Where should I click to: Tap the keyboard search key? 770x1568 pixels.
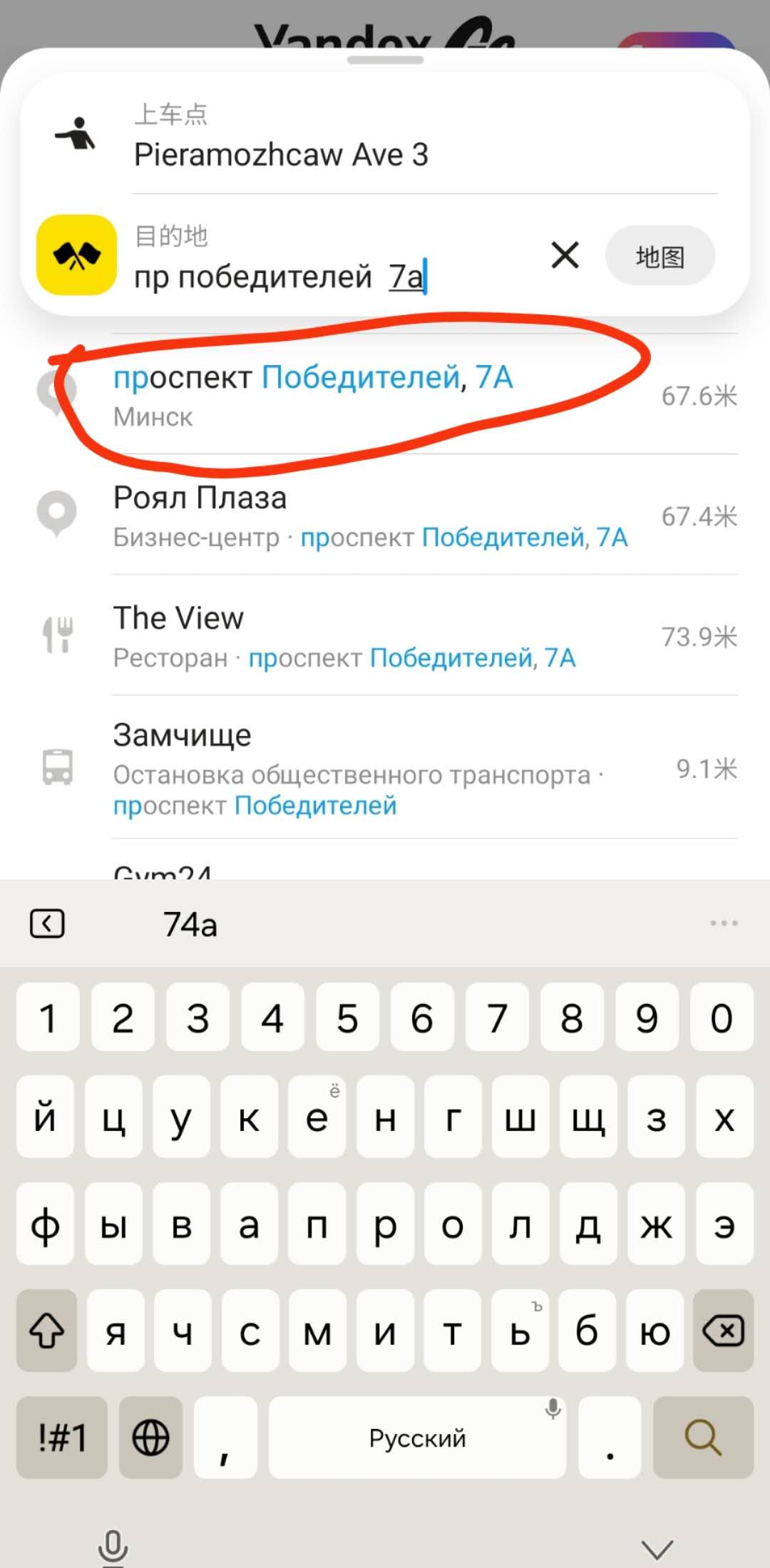pyautogui.click(x=703, y=1438)
